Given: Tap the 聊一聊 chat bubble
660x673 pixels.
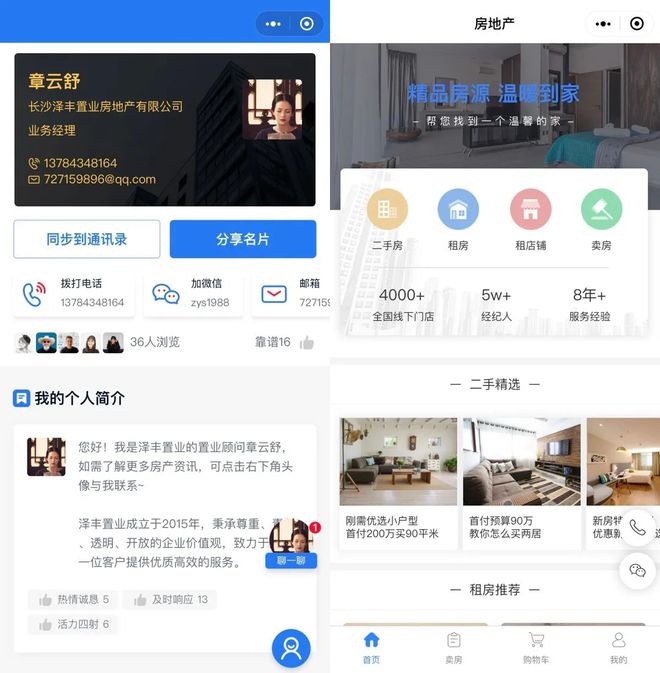Looking at the screenshot, I should [x=291, y=561].
